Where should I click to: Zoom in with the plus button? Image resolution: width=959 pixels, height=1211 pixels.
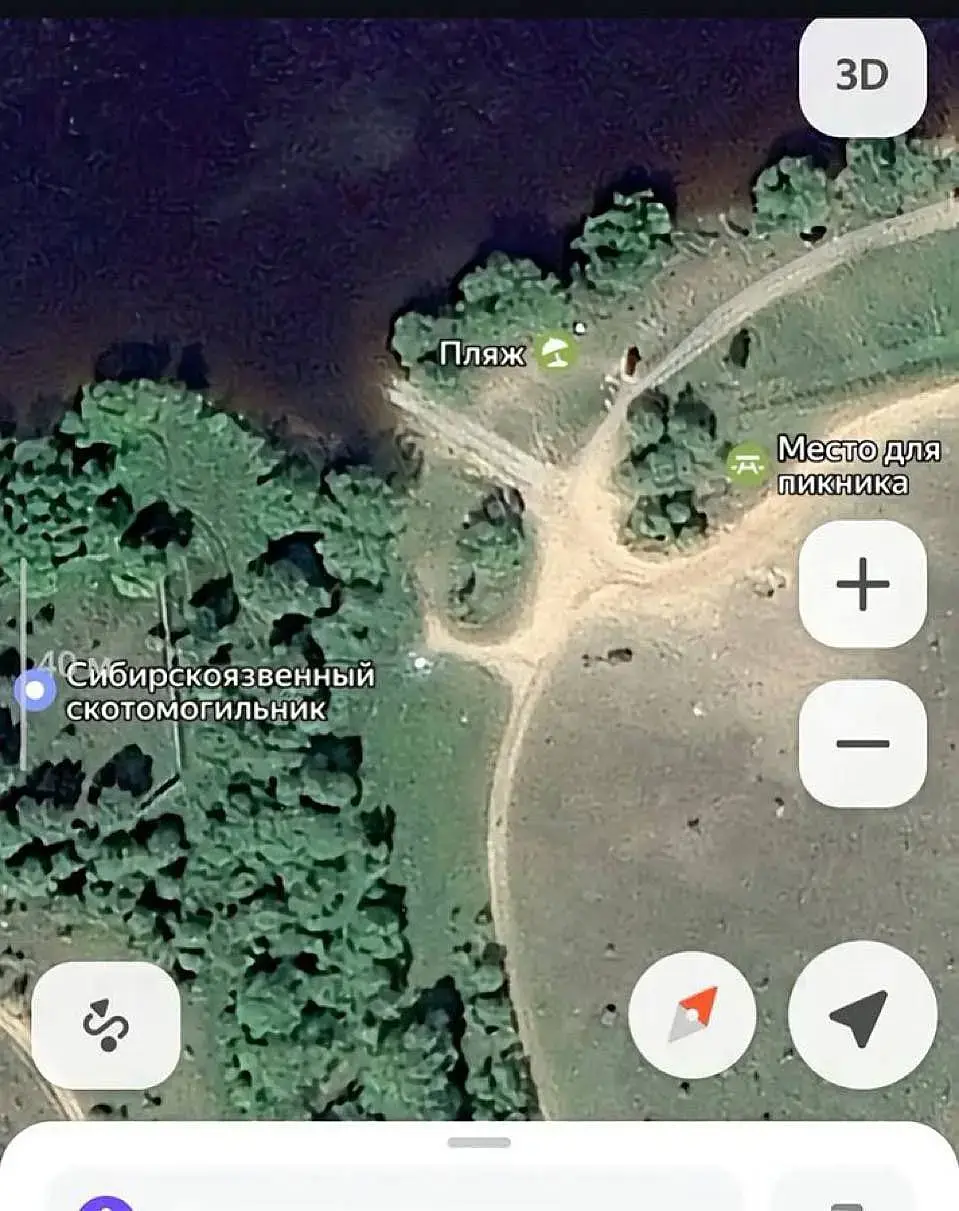pyautogui.click(x=862, y=583)
